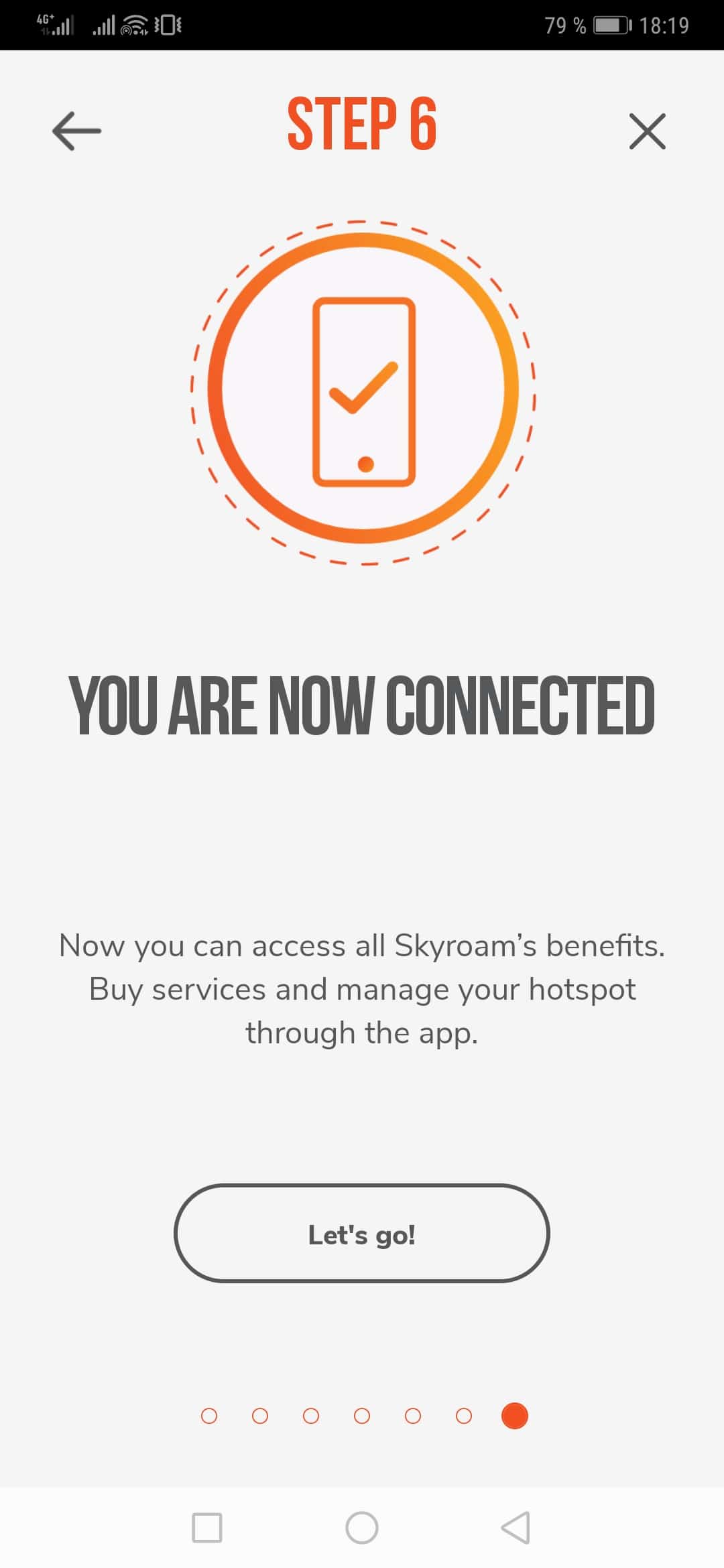Go back to the previous setup step
Image resolution: width=724 pixels, height=1568 pixels.
pos(76,131)
